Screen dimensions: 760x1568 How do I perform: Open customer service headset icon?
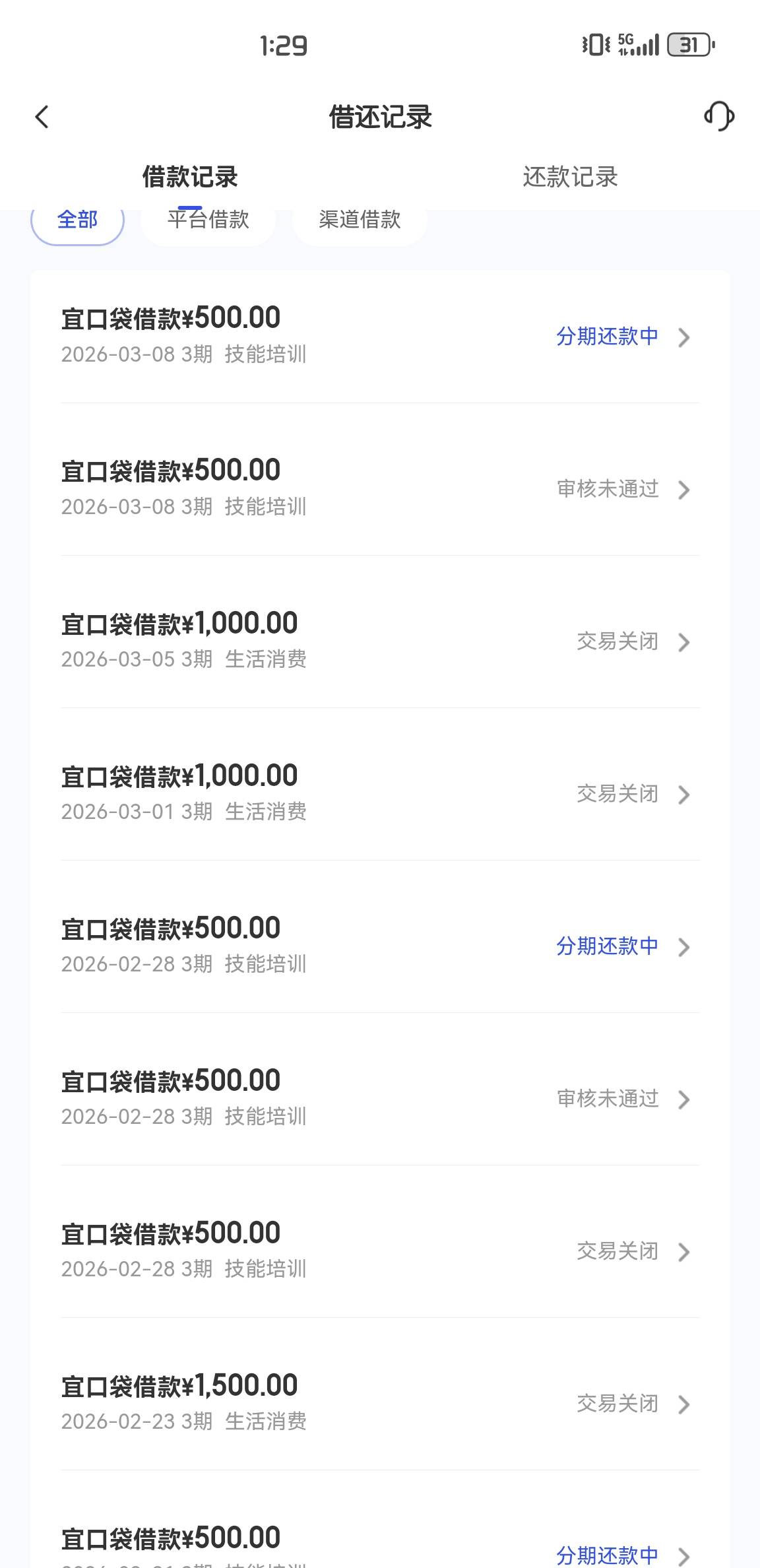(718, 117)
